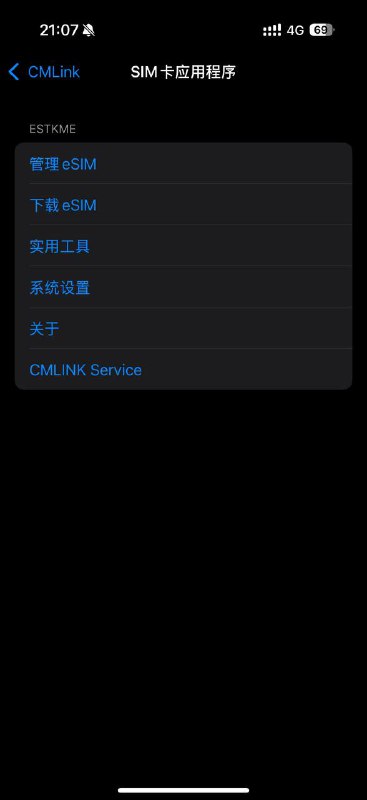Viewport: 367px width, 800px height.
Task: Go back to the CMLink page
Action: [44, 72]
